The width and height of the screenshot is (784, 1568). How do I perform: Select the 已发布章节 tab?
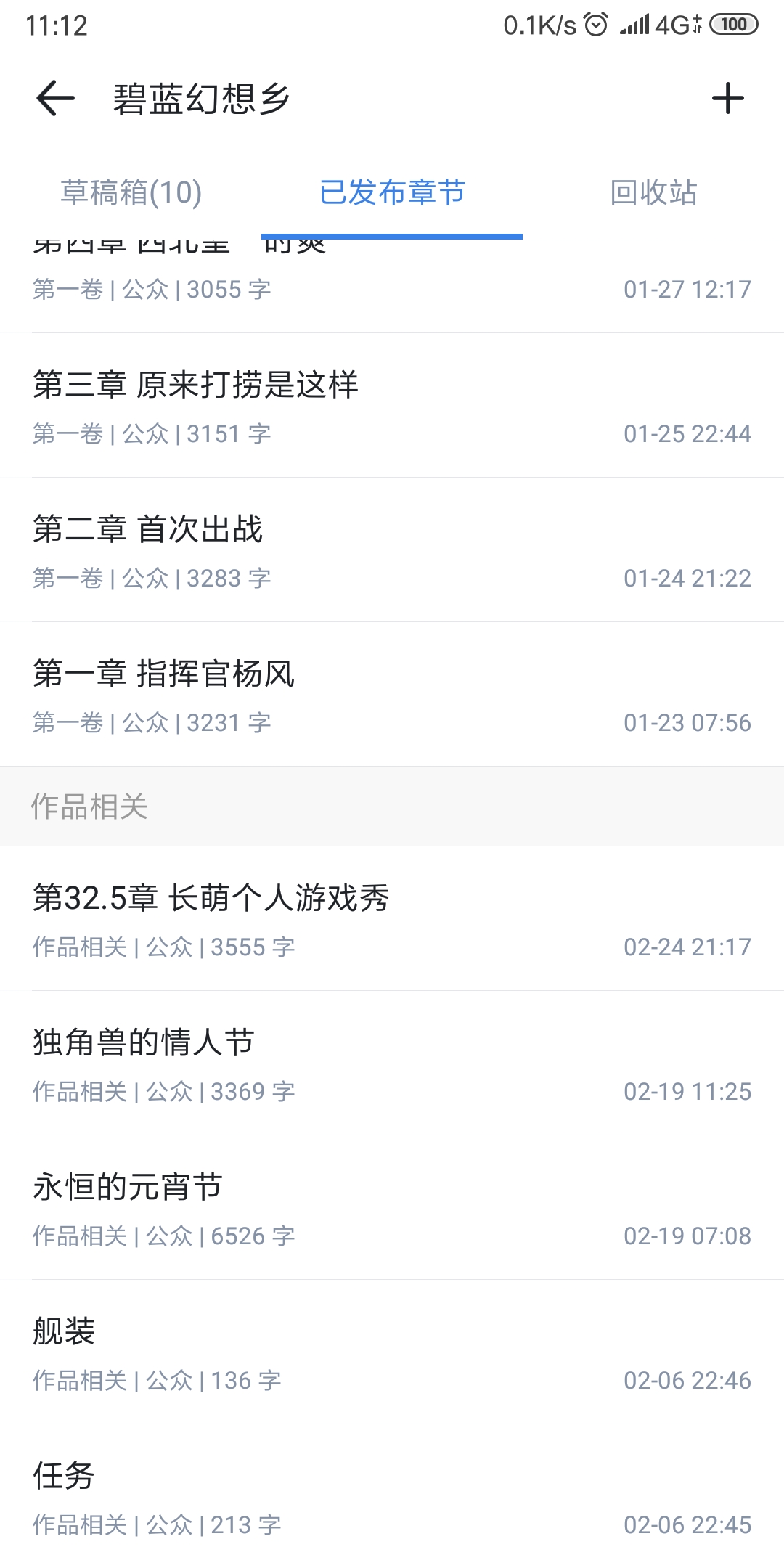point(392,193)
